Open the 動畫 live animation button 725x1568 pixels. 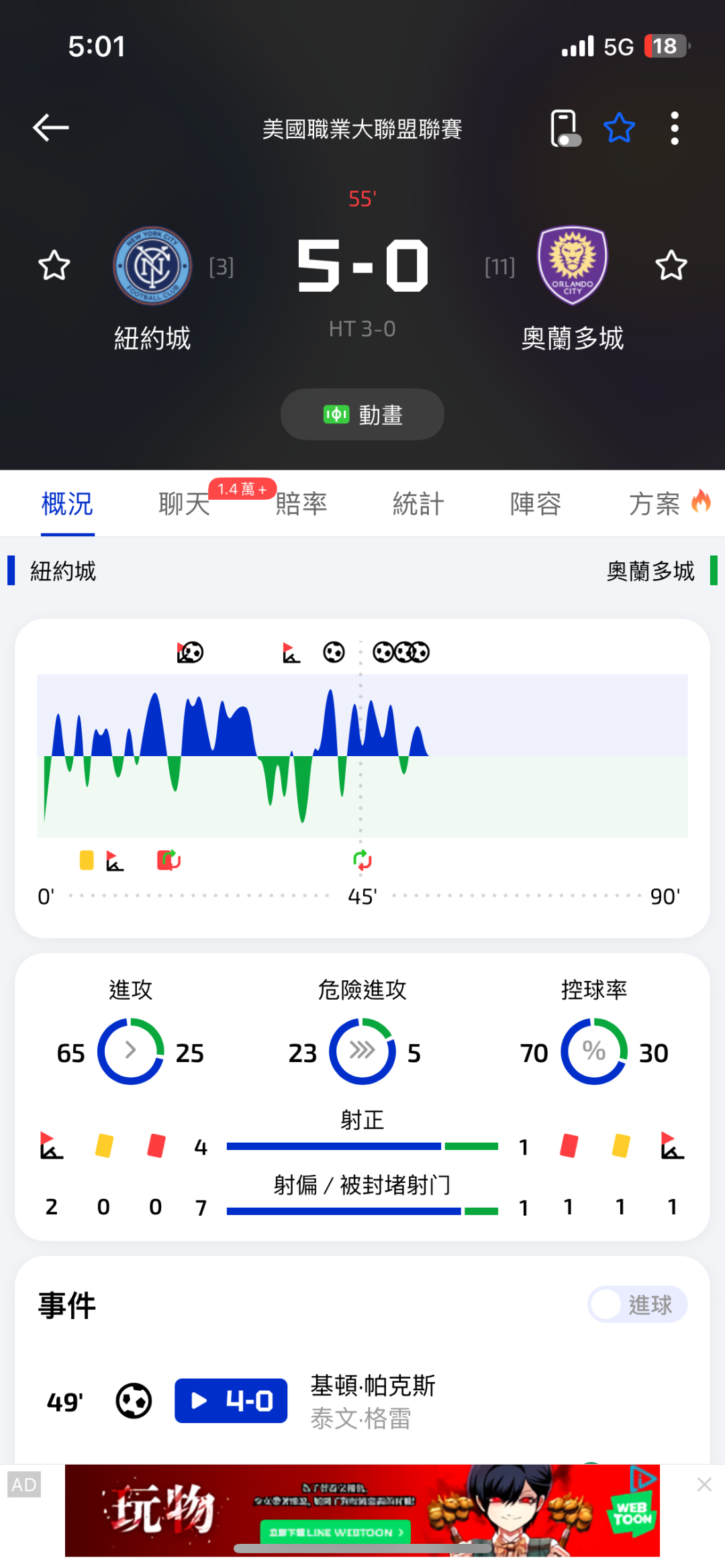362,415
